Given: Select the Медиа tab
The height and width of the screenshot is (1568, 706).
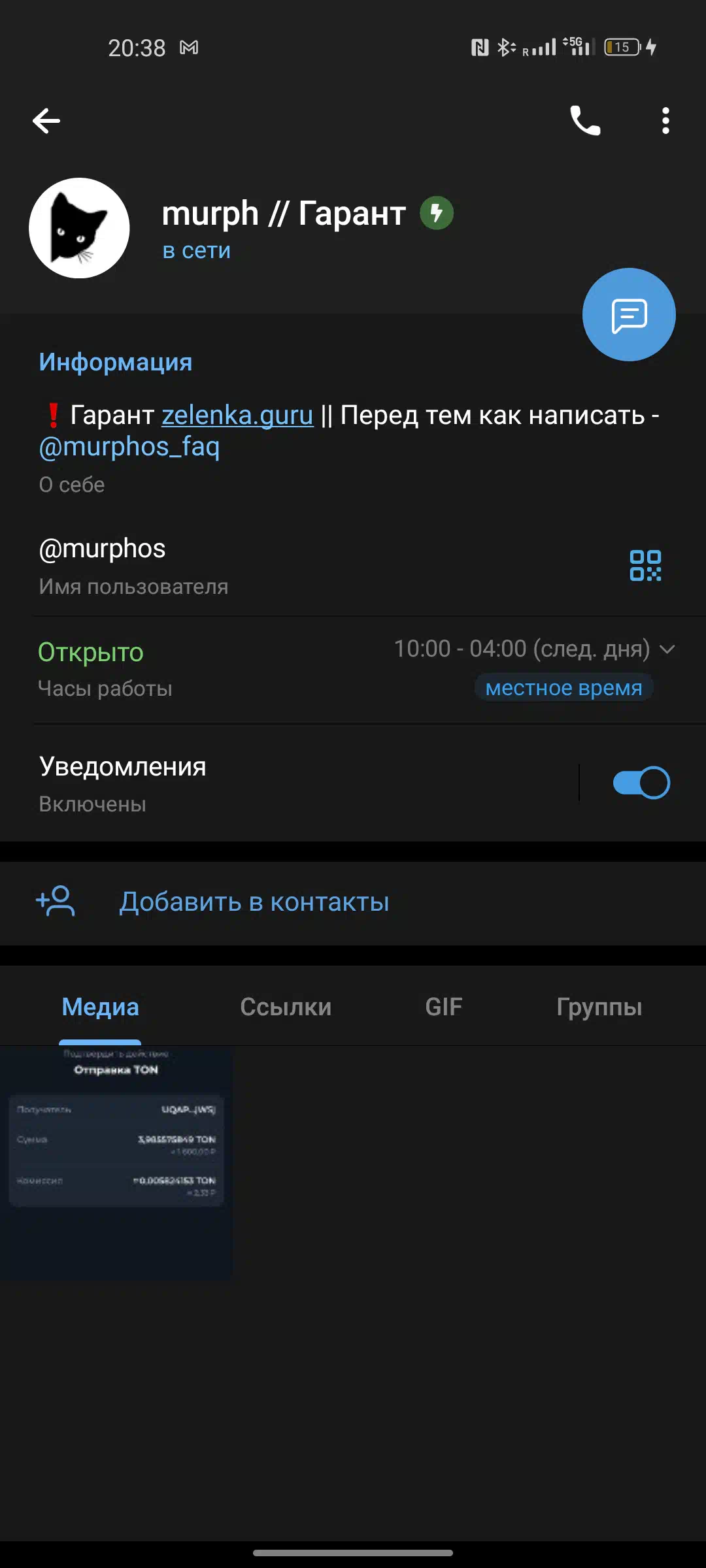Looking at the screenshot, I should (100, 1007).
